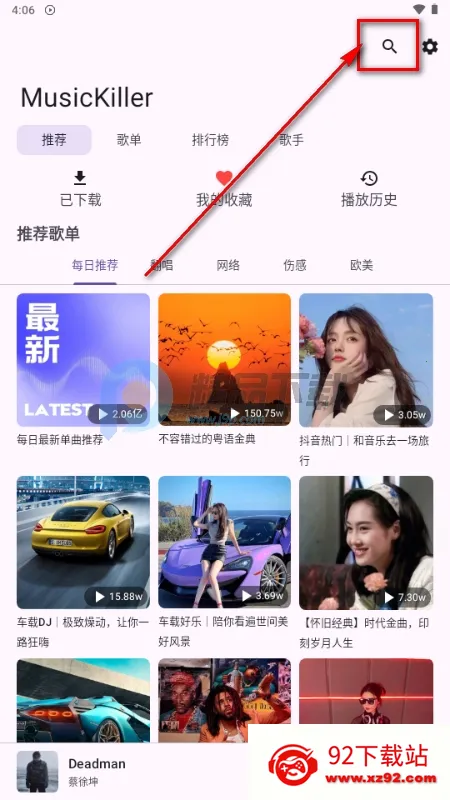Select the 伤感 playlist category
450x800 pixels.
pos(295,265)
